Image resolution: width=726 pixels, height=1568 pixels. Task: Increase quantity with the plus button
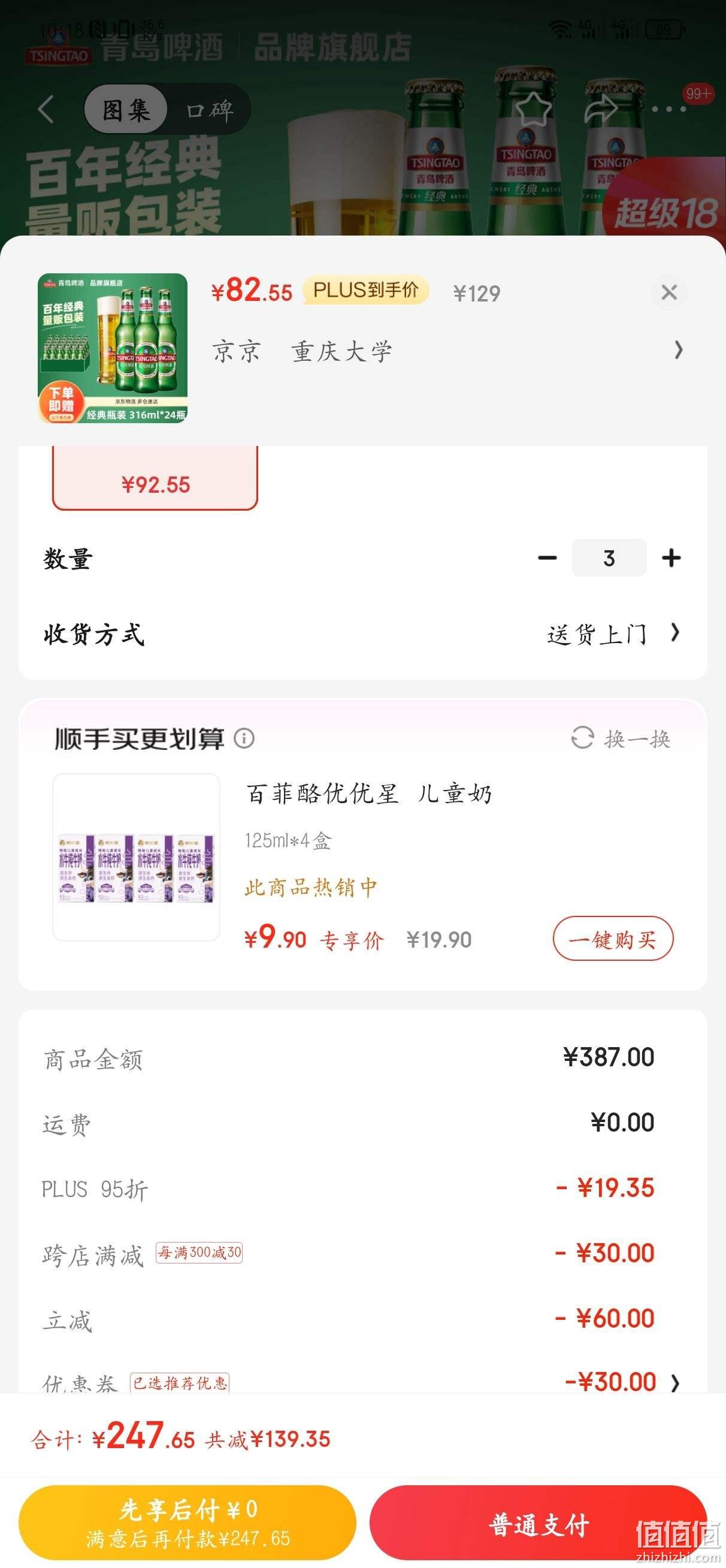point(671,557)
